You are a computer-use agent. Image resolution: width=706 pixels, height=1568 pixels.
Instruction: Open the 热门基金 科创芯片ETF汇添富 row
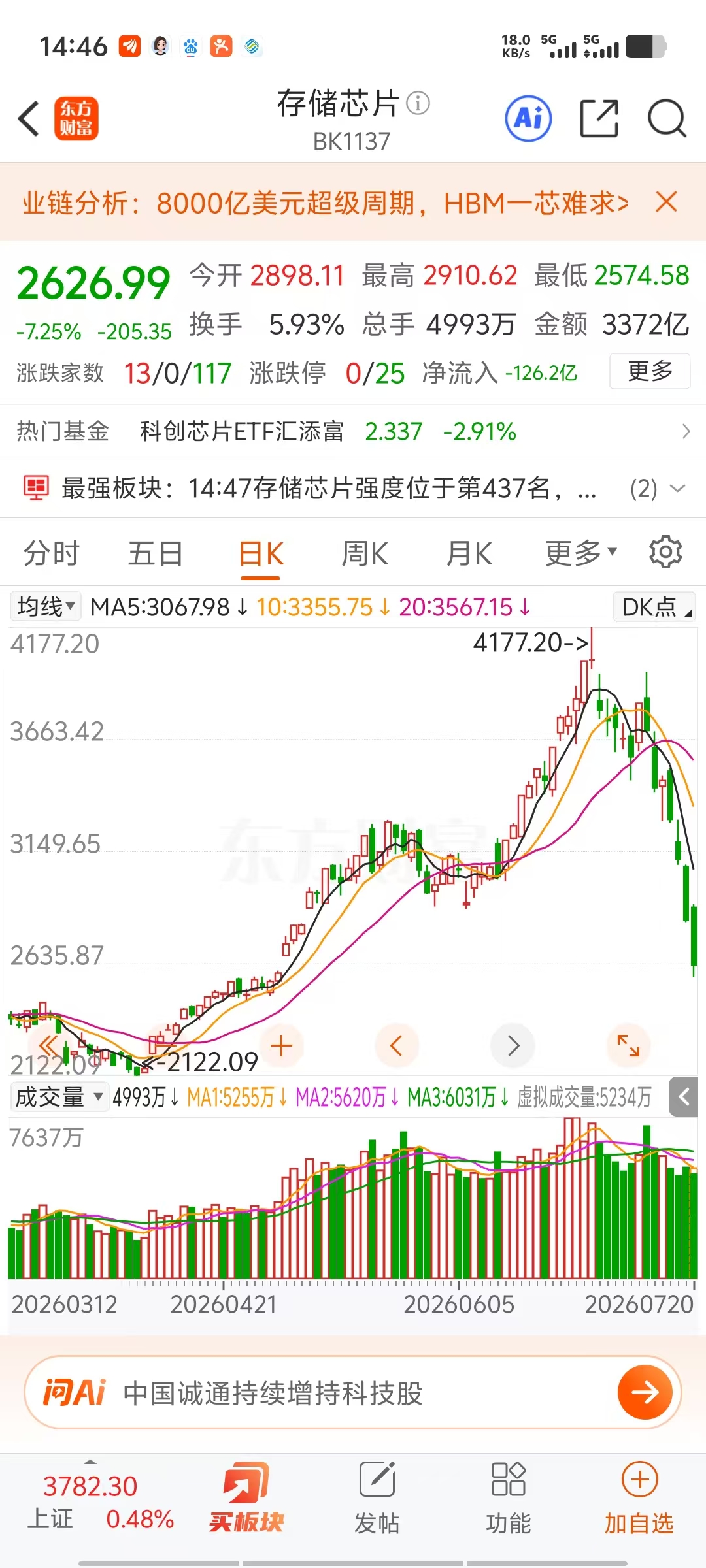[x=353, y=431]
